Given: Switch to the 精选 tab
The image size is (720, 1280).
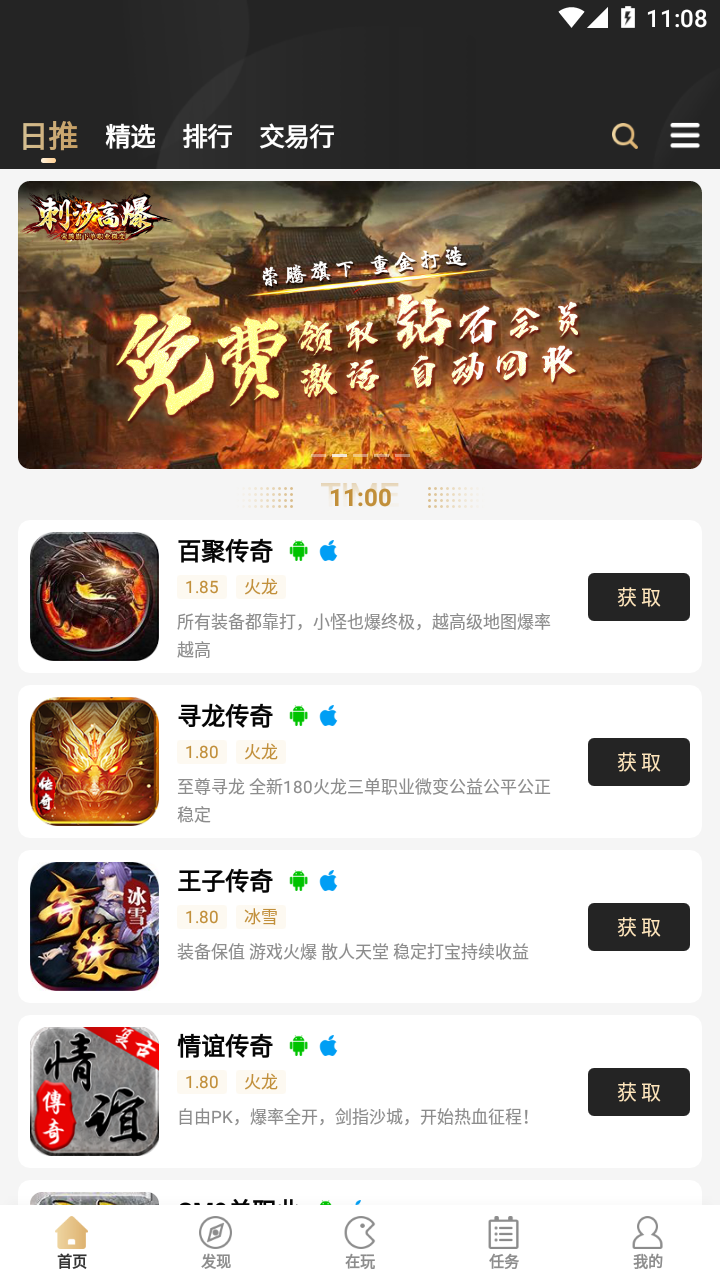Looking at the screenshot, I should [x=129, y=136].
